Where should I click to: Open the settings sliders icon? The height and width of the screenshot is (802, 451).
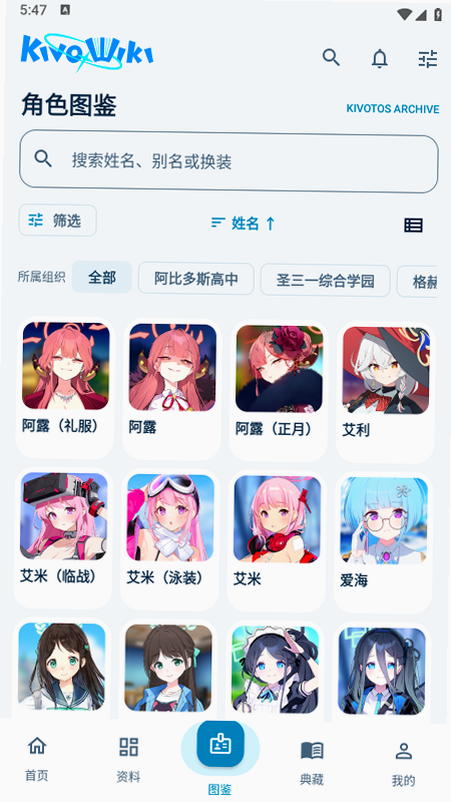click(427, 59)
